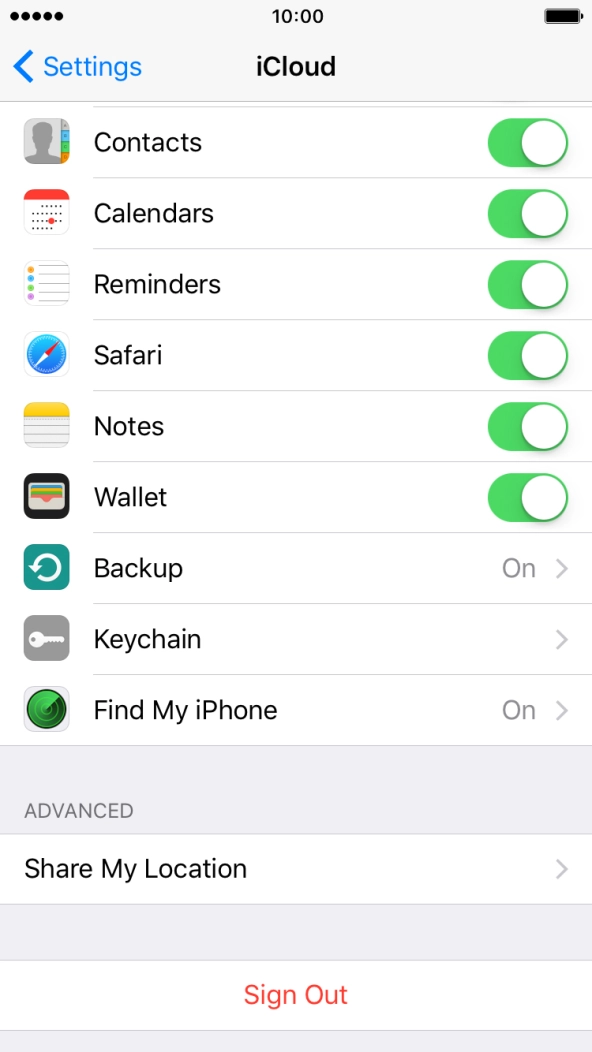592x1052 pixels.
Task: Switch off Safari syncing
Action: pos(528,356)
